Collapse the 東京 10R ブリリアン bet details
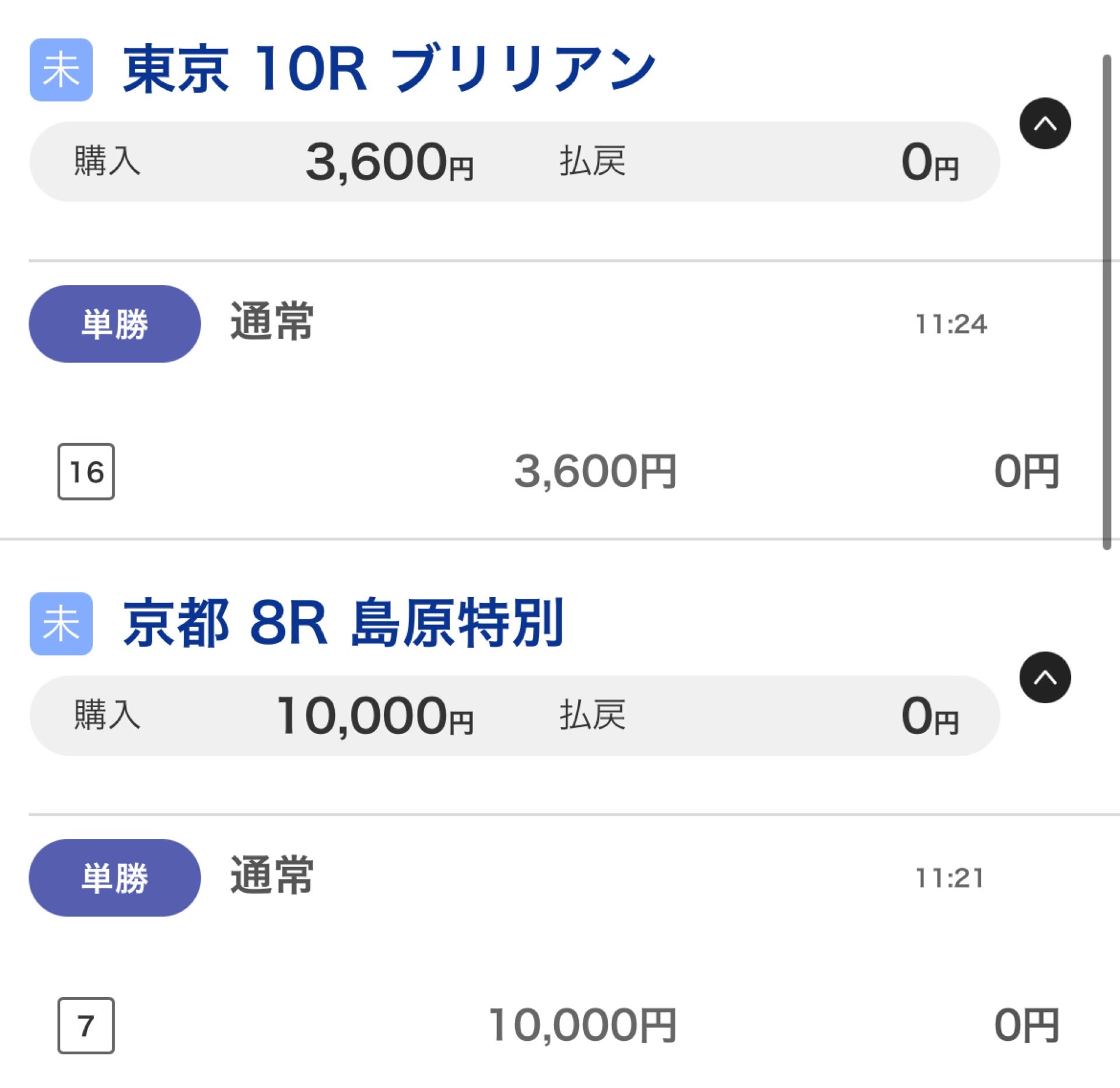Image resolution: width=1120 pixels, height=1088 pixels. [x=1044, y=124]
